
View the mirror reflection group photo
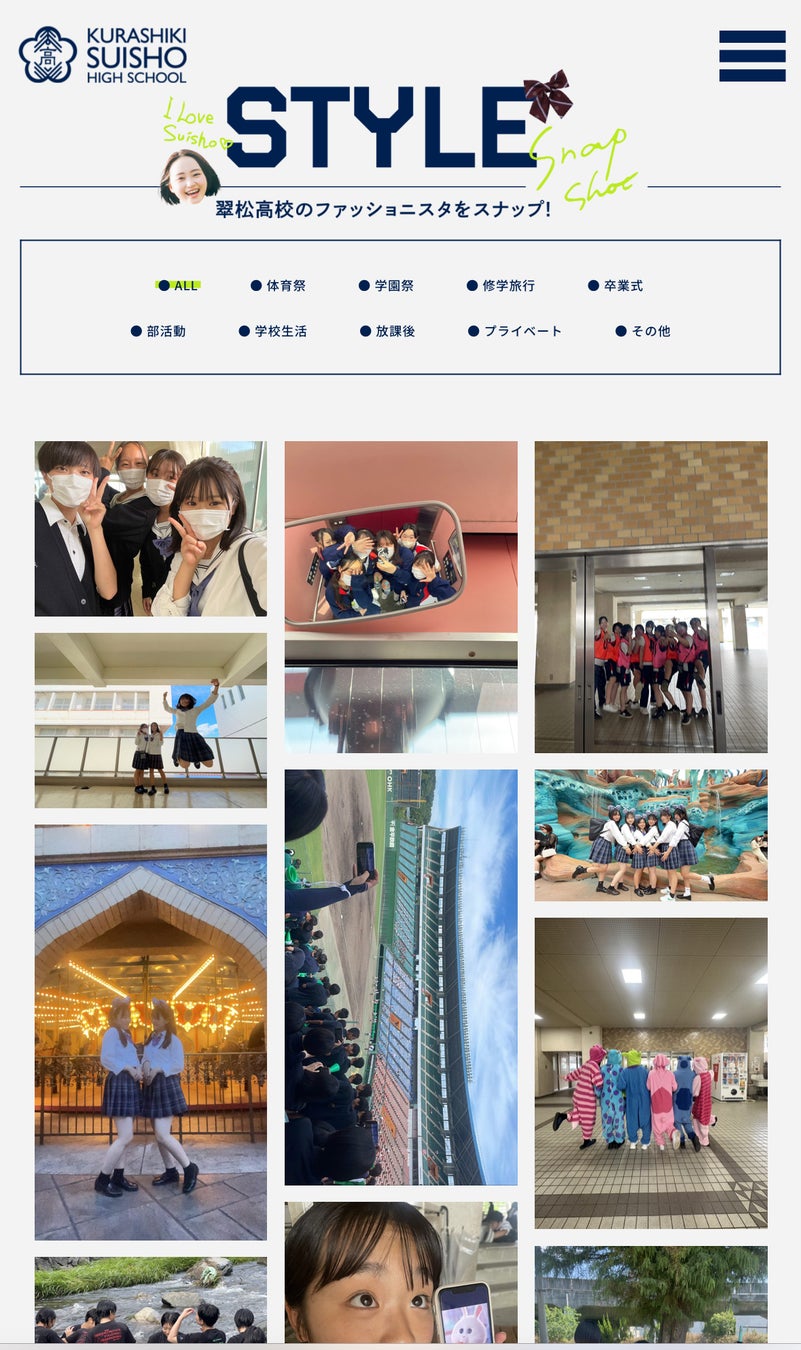coord(401,596)
